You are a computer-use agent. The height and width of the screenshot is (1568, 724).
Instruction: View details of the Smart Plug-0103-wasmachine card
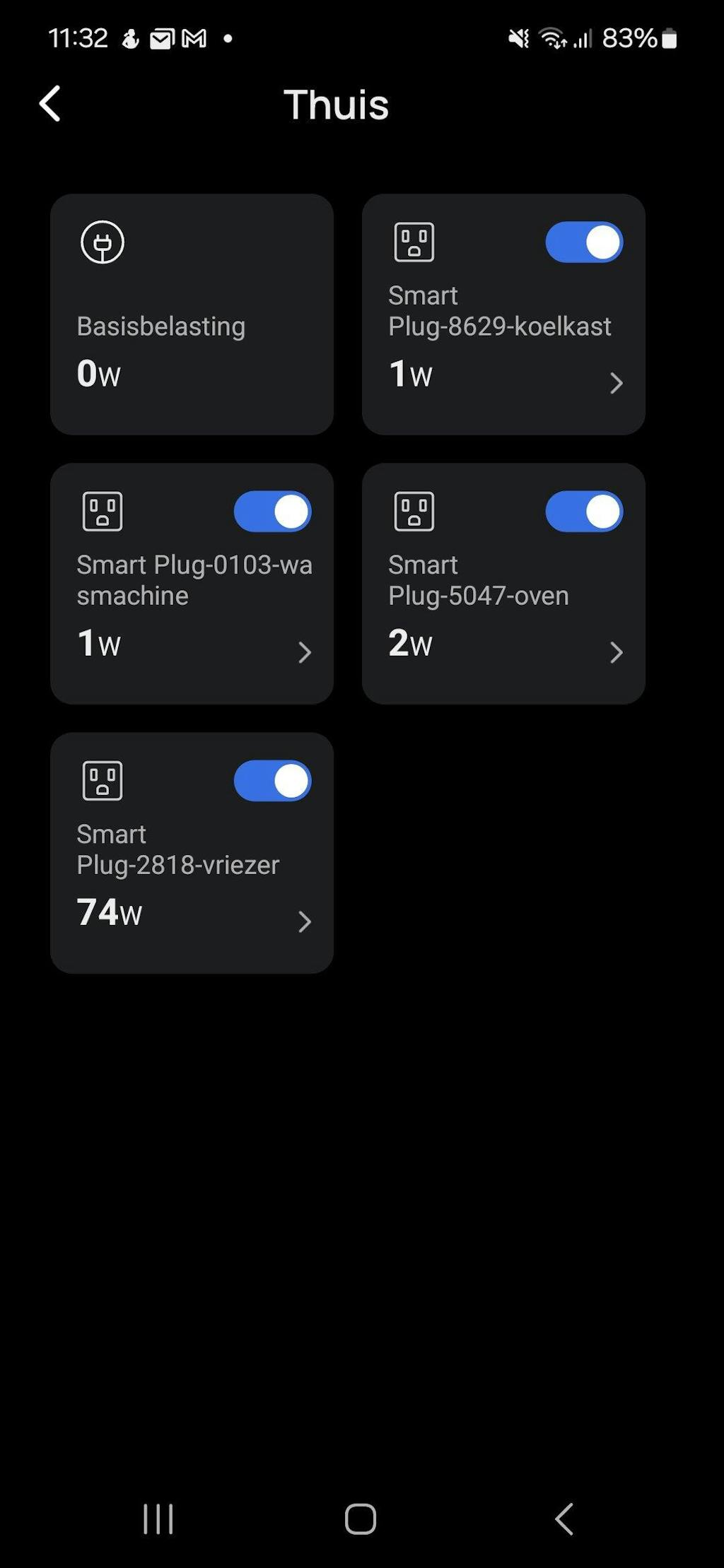(304, 652)
